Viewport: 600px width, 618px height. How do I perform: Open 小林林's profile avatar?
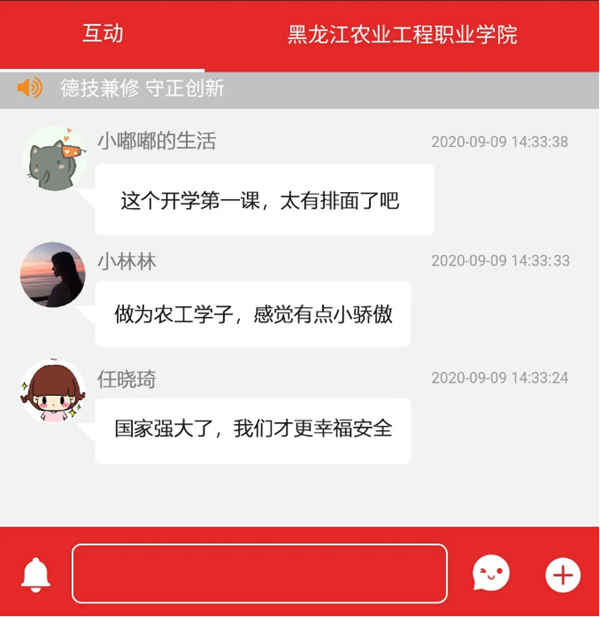pyautogui.click(x=52, y=274)
